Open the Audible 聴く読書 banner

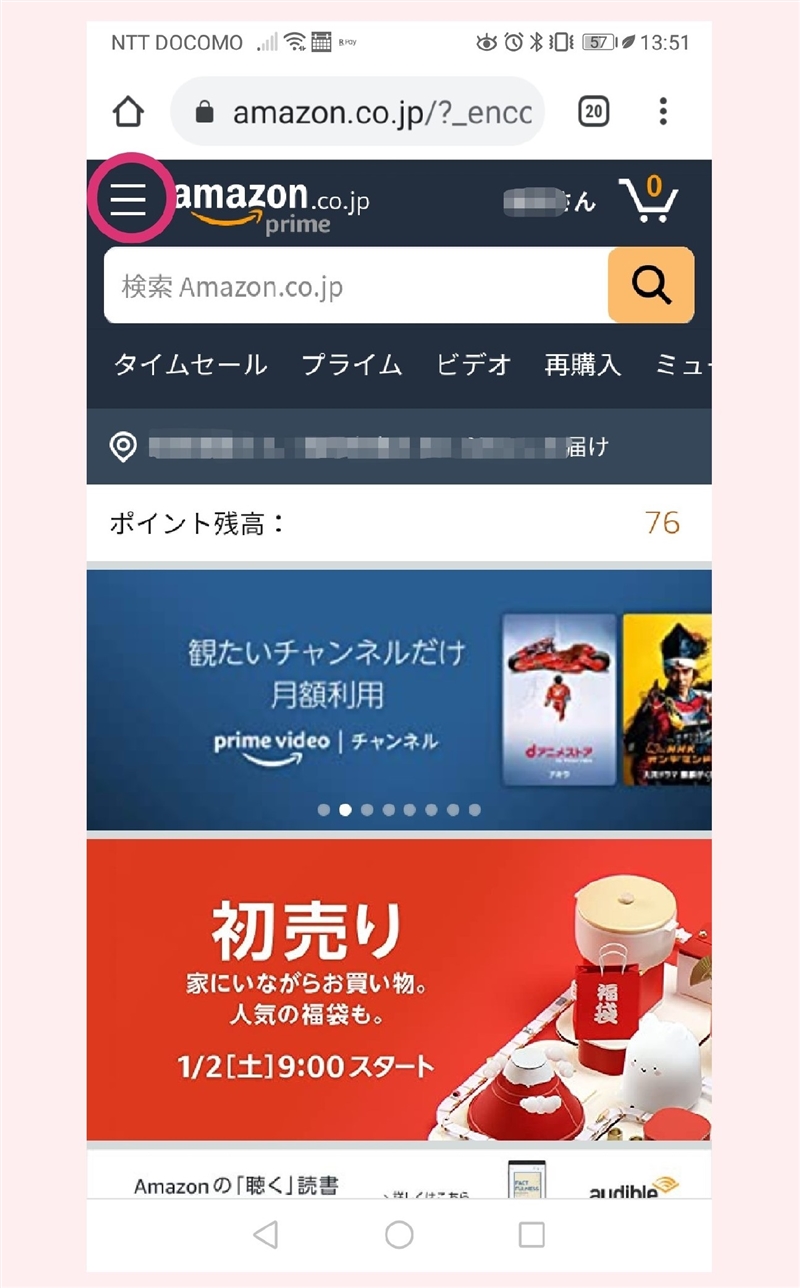point(398,1180)
